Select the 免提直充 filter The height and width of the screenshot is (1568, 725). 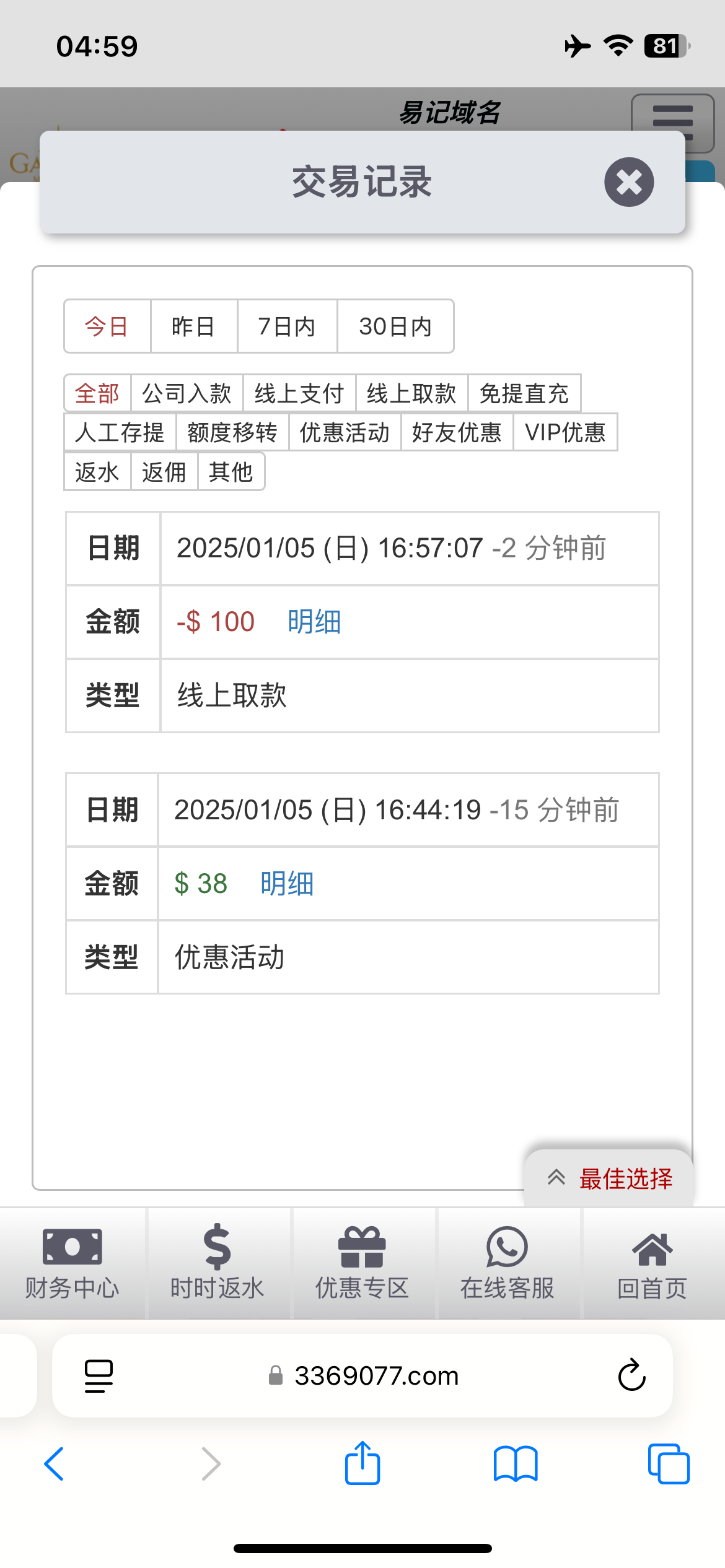point(524,393)
